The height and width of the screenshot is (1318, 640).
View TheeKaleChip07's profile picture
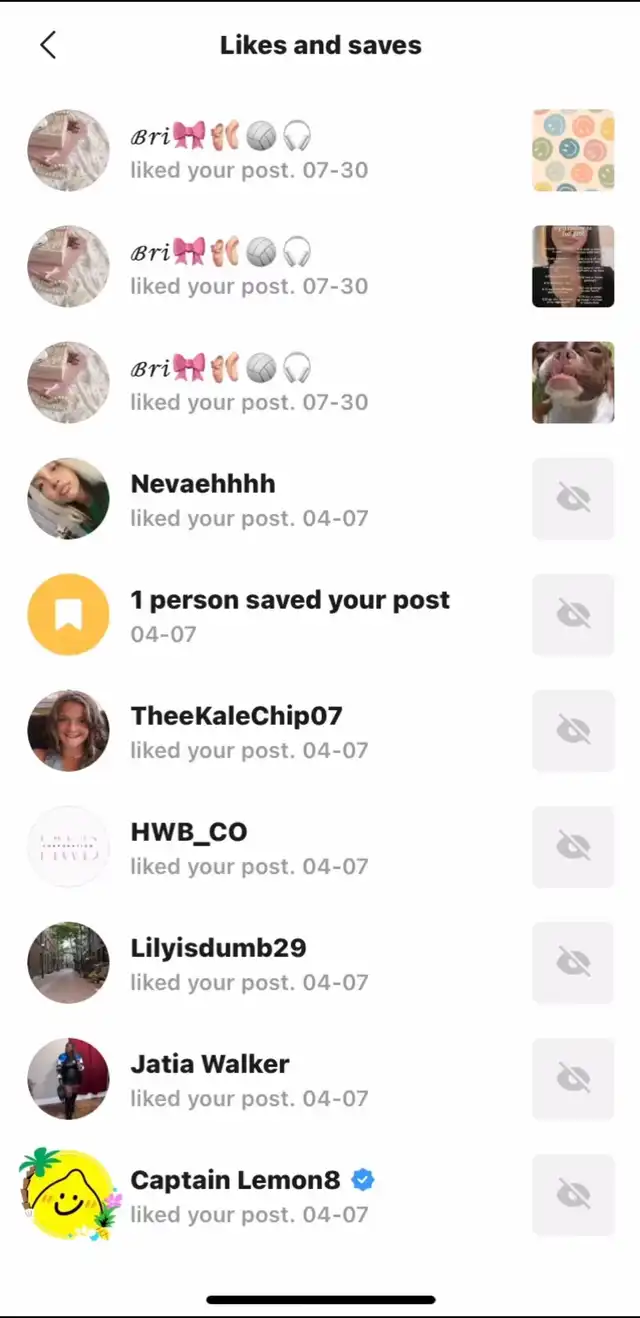tap(68, 731)
